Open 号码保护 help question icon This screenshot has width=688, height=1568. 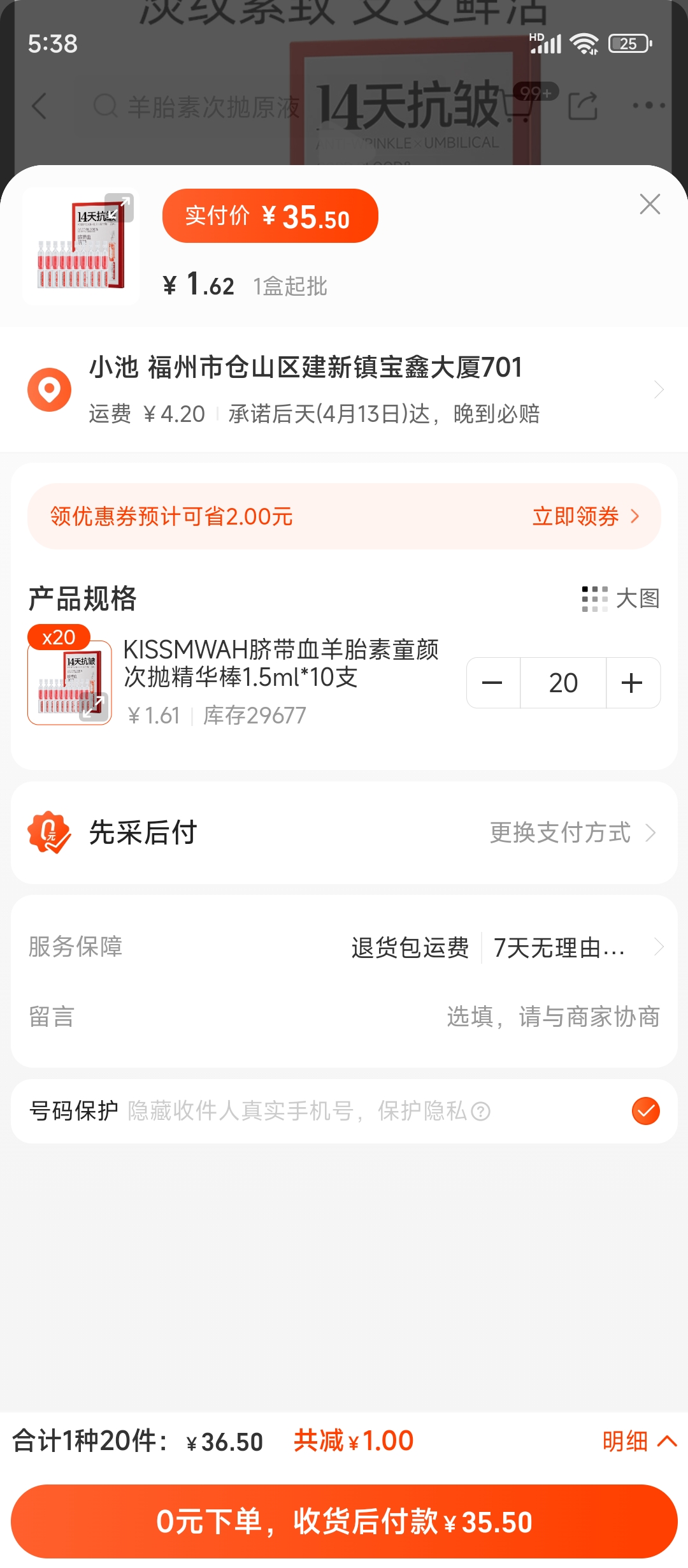(x=481, y=1112)
